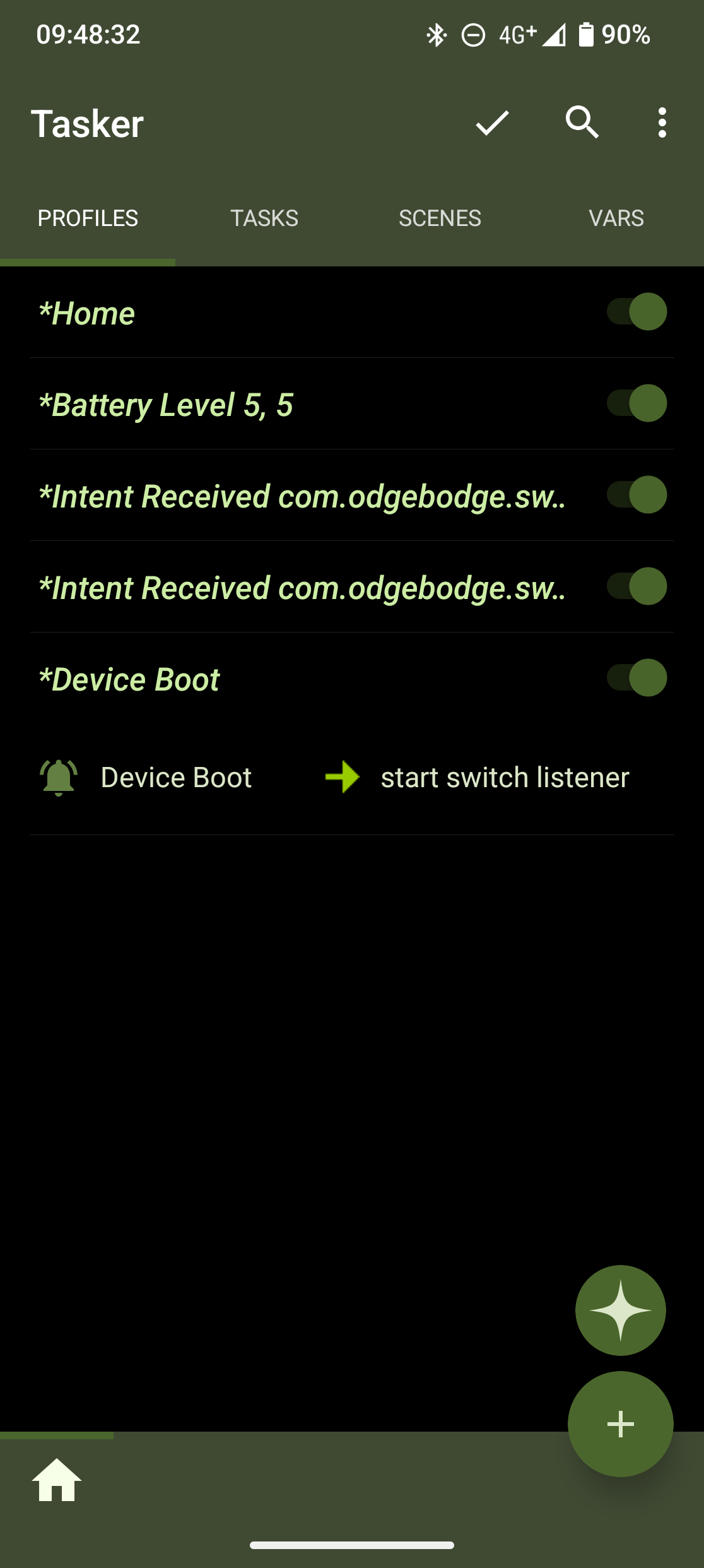Image resolution: width=704 pixels, height=1568 pixels.
Task: Switch to the Vars tab
Action: tap(616, 218)
